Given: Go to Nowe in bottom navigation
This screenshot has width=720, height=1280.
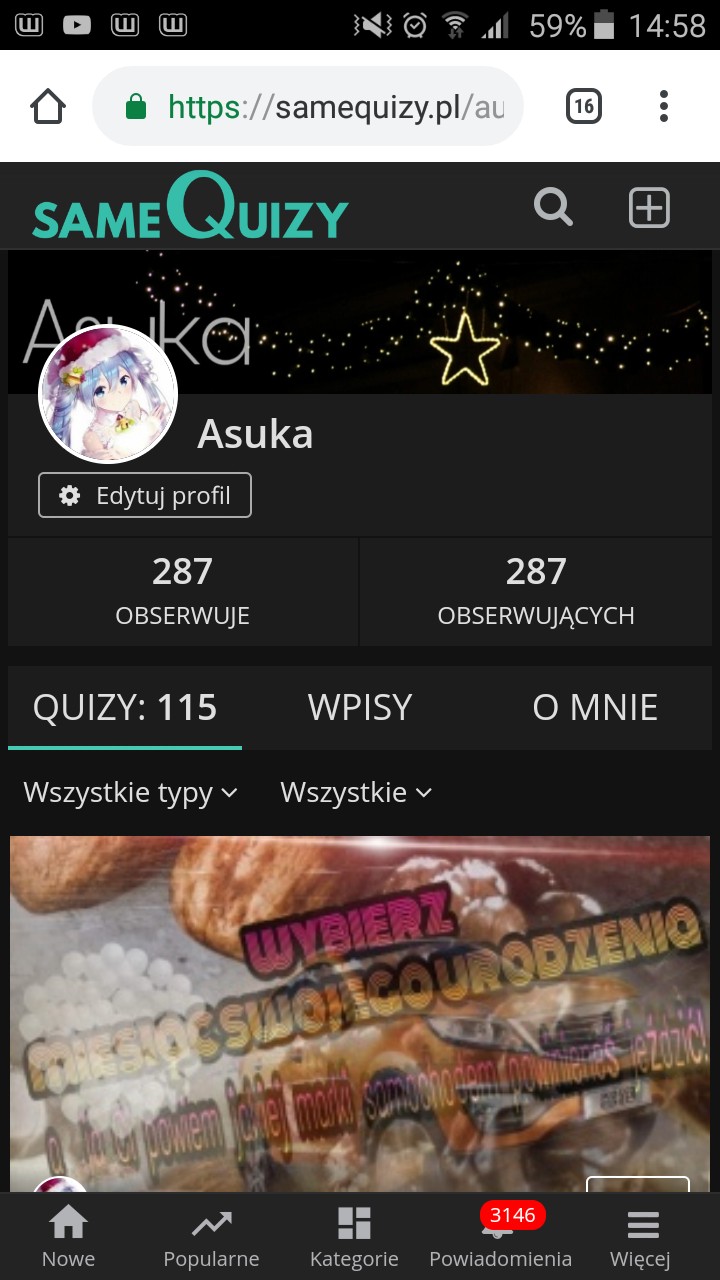Looking at the screenshot, I should (x=69, y=1237).
